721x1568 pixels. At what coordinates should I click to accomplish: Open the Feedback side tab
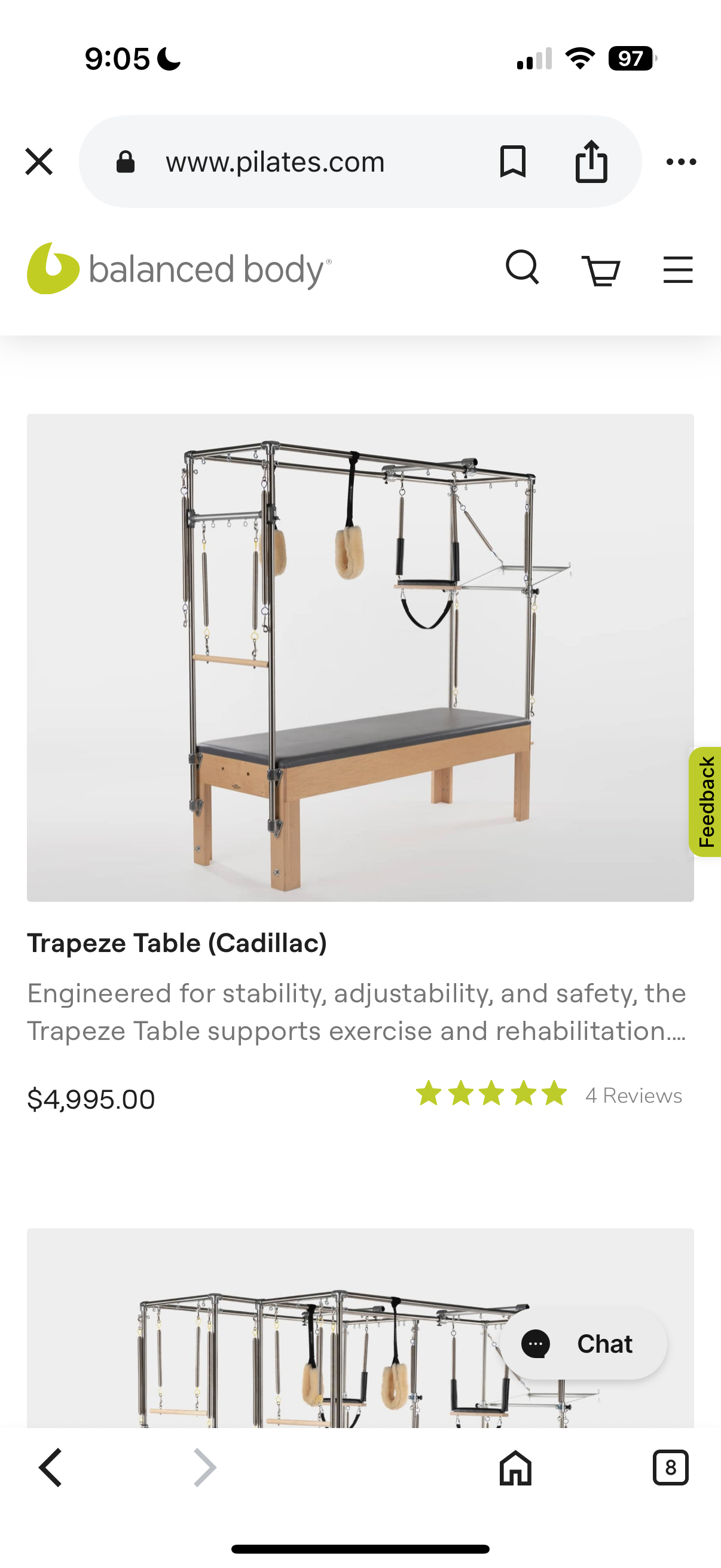point(706,801)
